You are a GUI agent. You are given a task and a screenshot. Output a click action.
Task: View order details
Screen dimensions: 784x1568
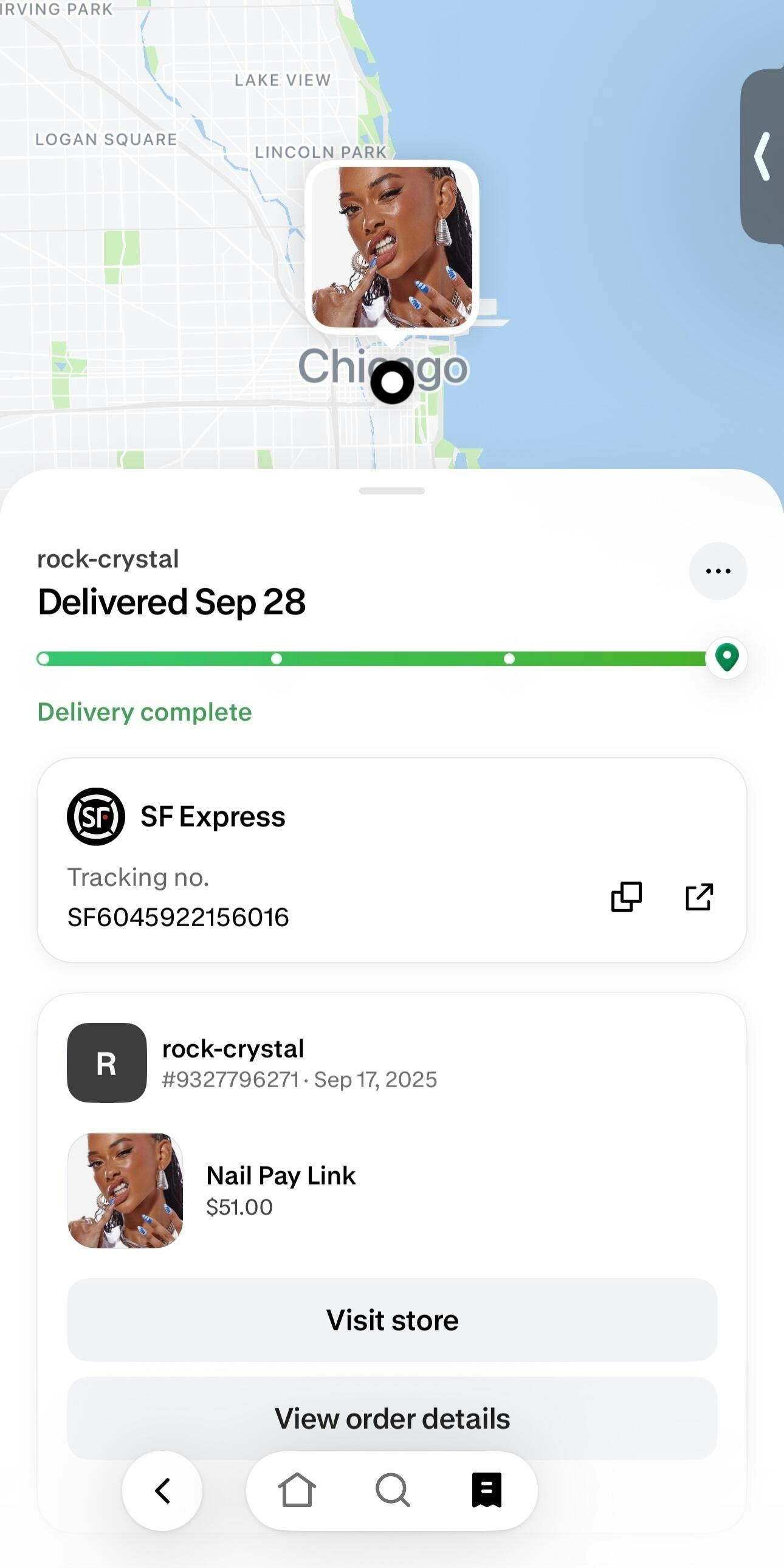[392, 1418]
